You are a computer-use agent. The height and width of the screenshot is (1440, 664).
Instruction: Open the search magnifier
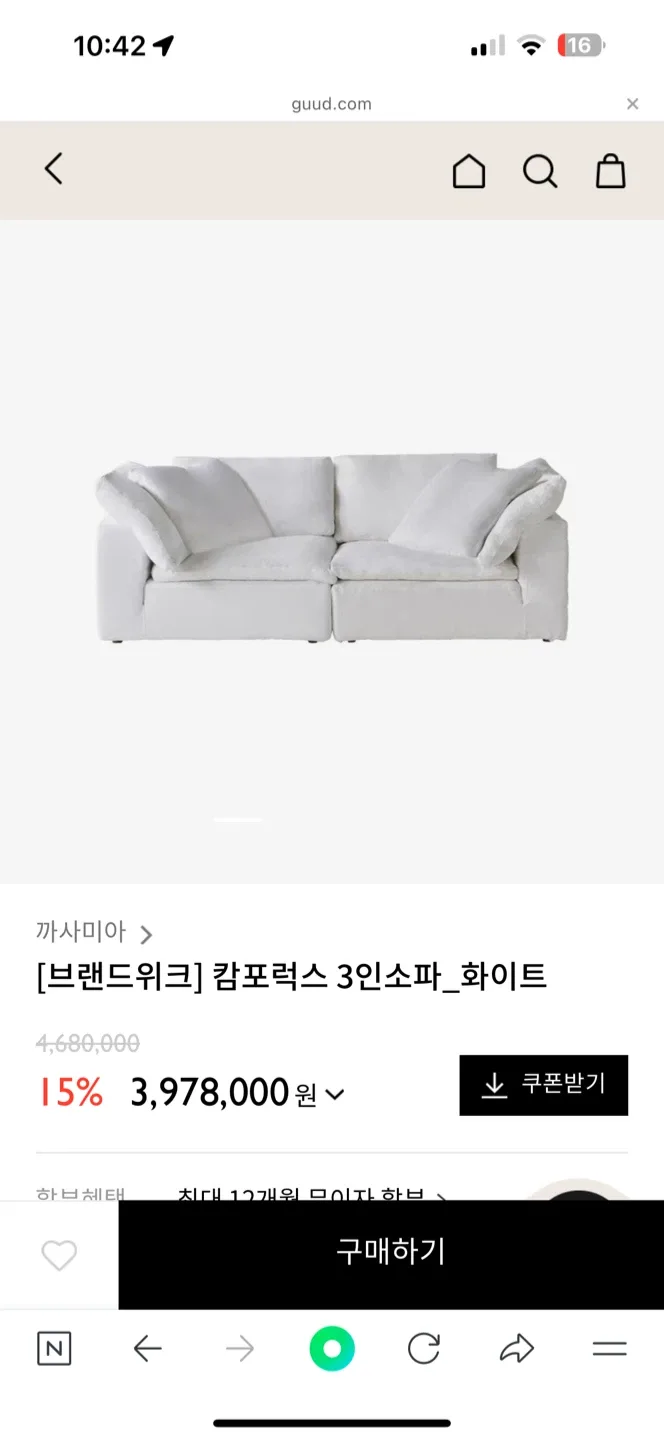click(540, 171)
